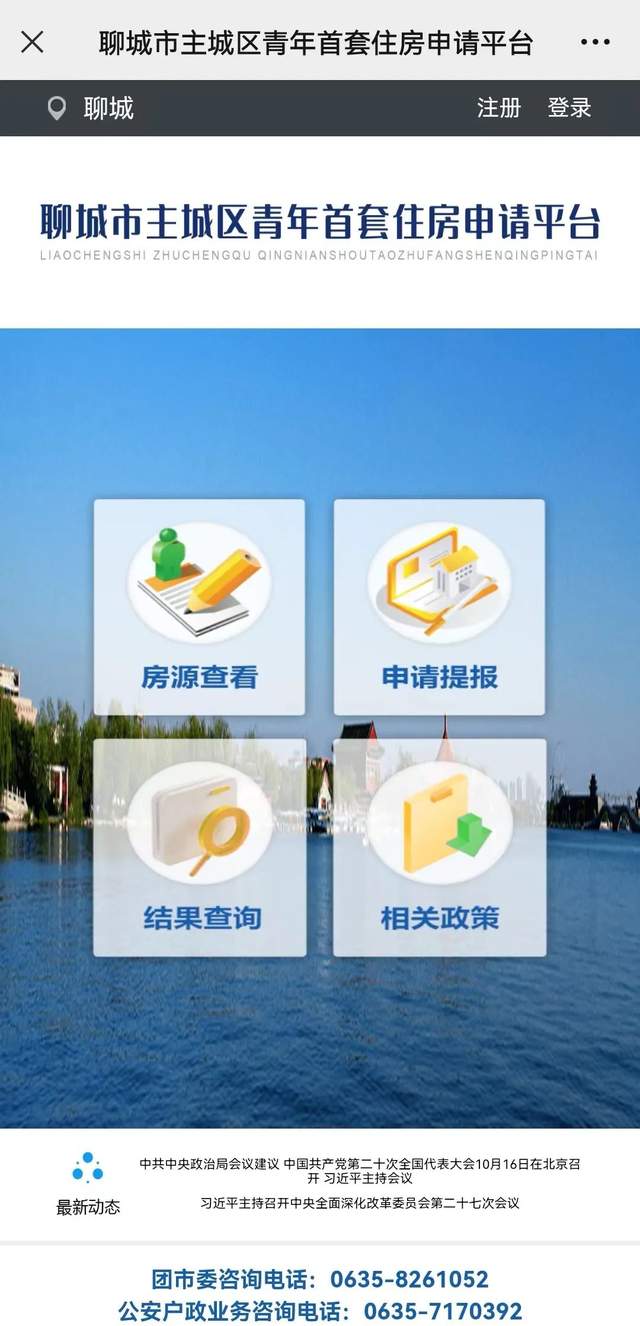
Task: Open the 房源查看 housing listings tile
Action: click(x=199, y=607)
